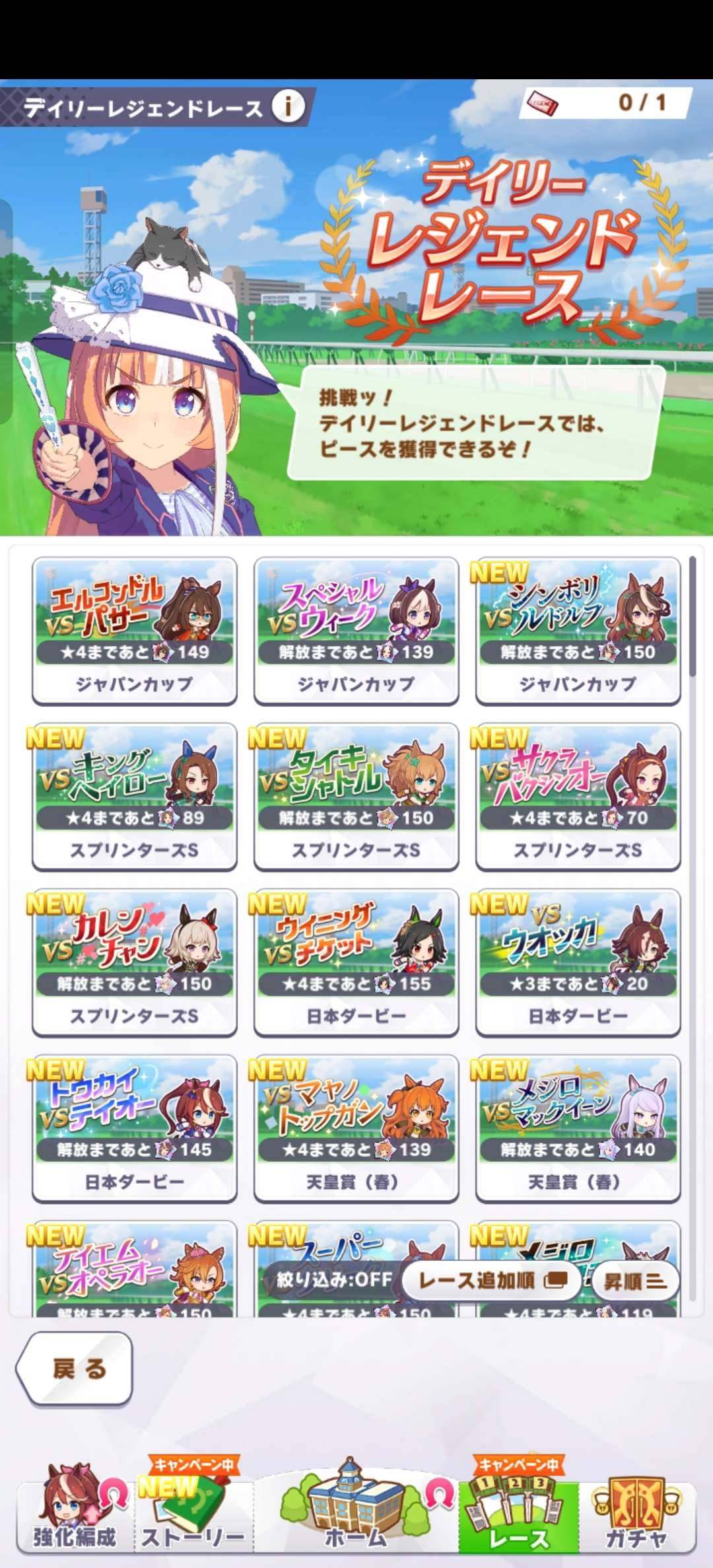713x1568 pixels.
Task: Open the VS スペシャルウィーク race card
Action: tap(356, 630)
